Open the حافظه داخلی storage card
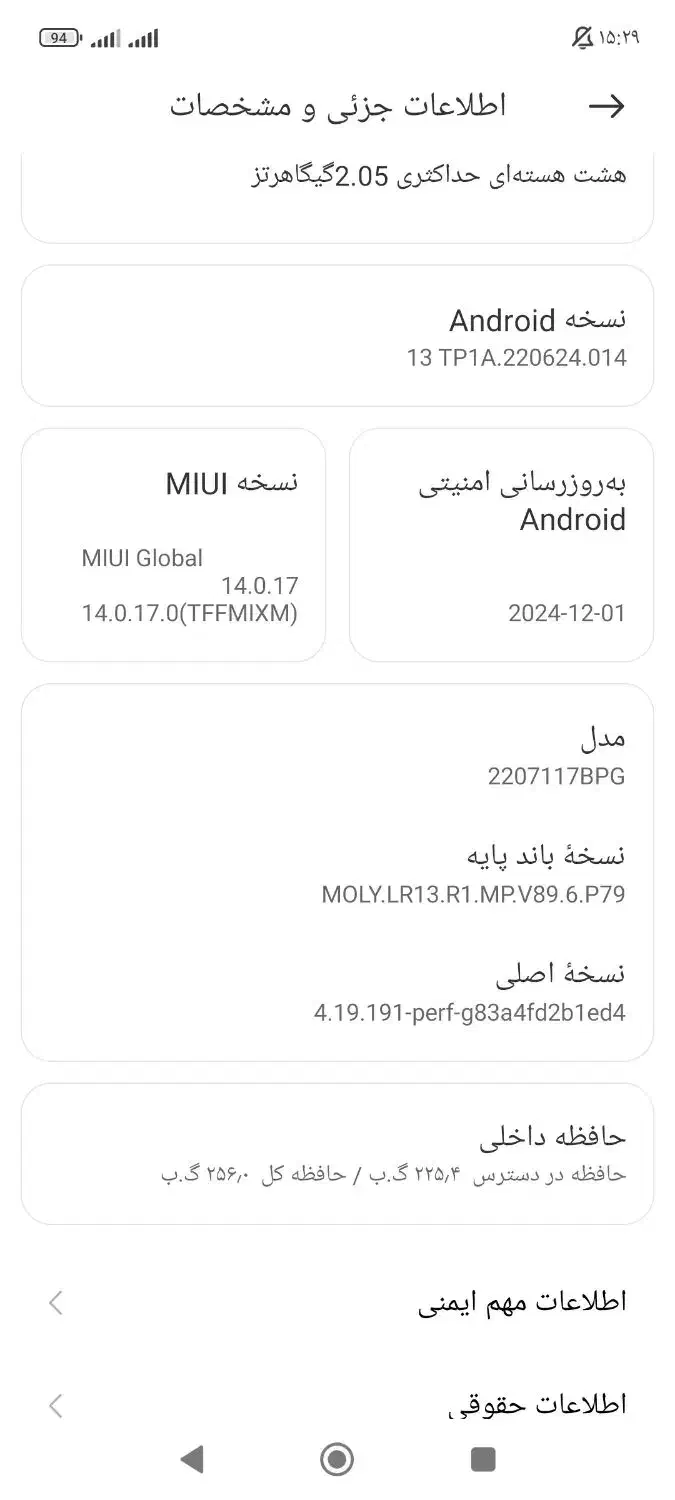This screenshot has width=675, height=1500. tap(337, 1153)
